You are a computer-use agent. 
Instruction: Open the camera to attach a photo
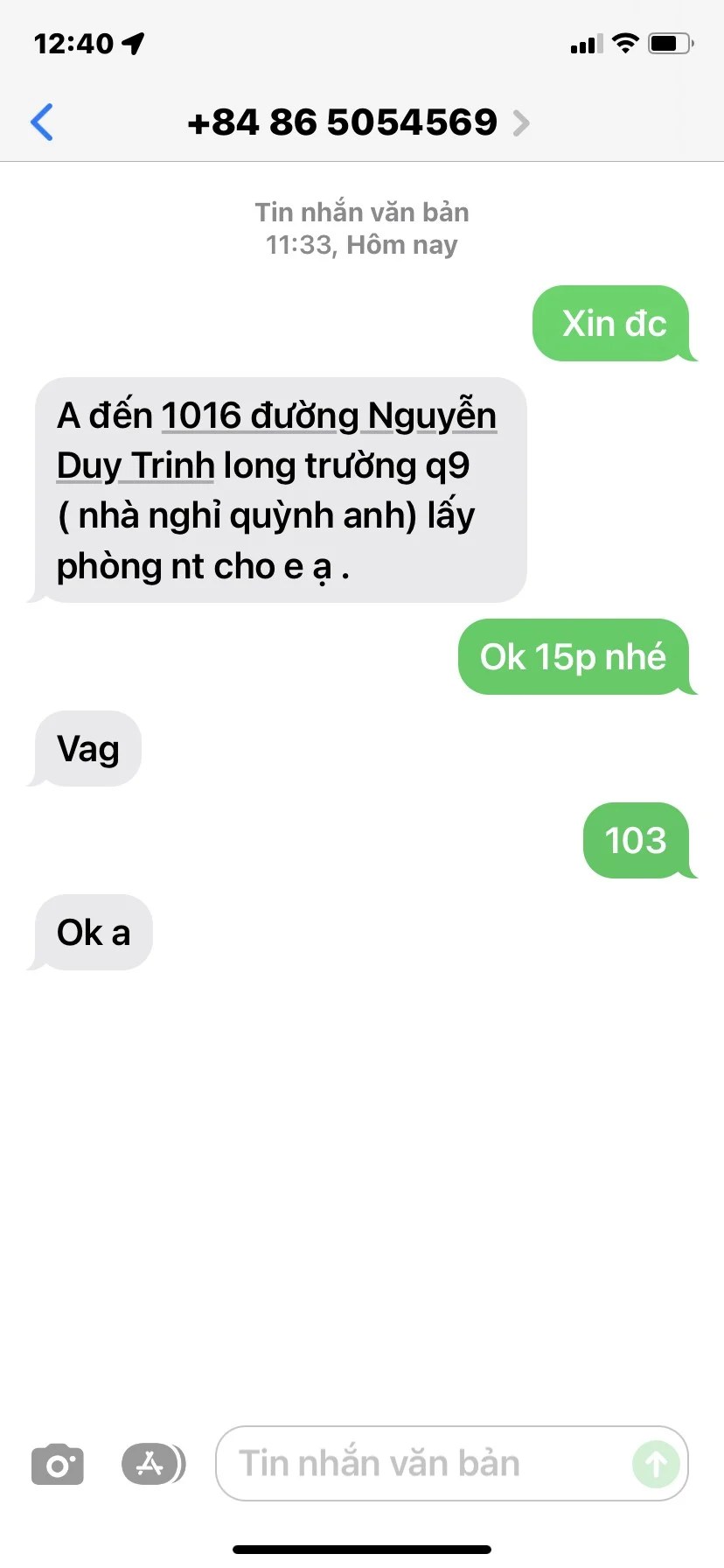click(x=58, y=1465)
